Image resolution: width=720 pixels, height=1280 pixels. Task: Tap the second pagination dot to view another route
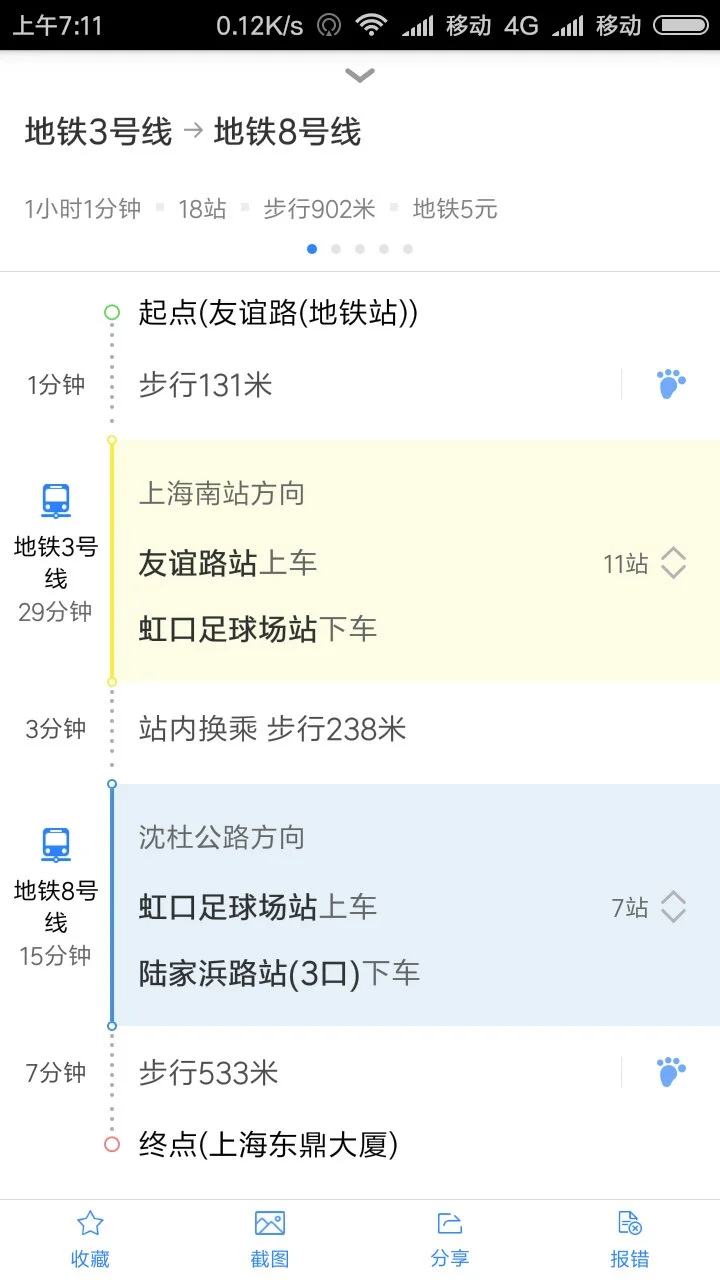[336, 248]
